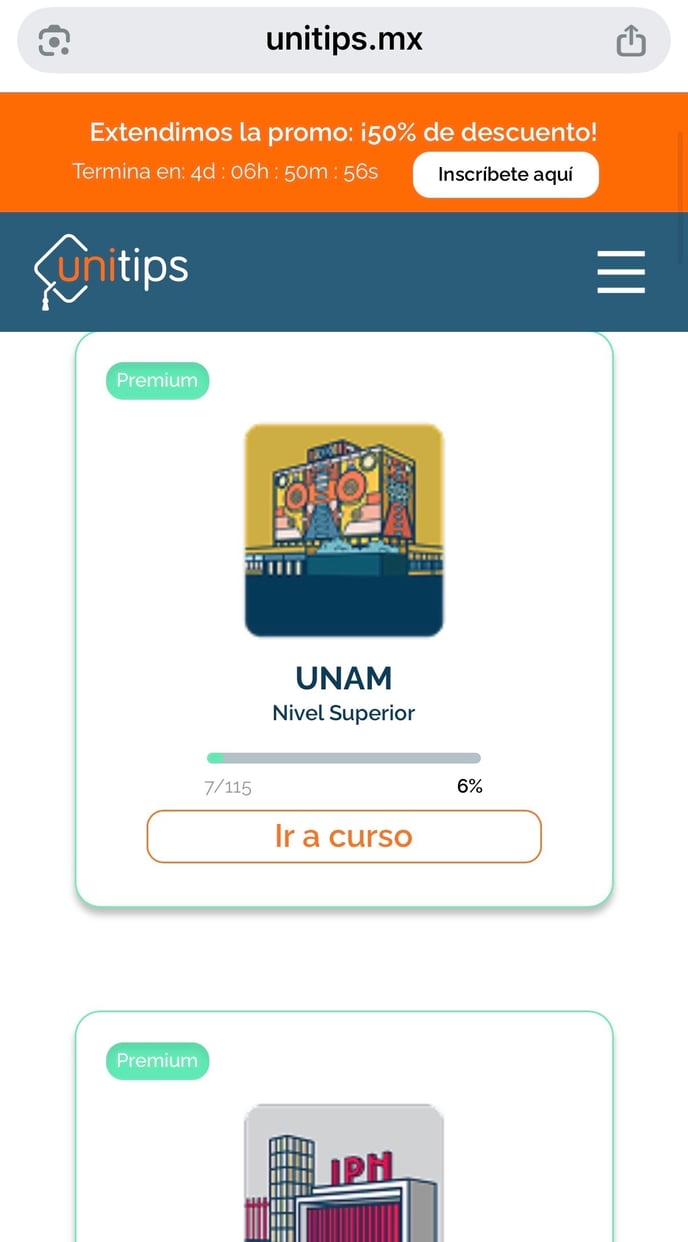
Task: Tap Inscríbete aquí promo button
Action: point(505,175)
